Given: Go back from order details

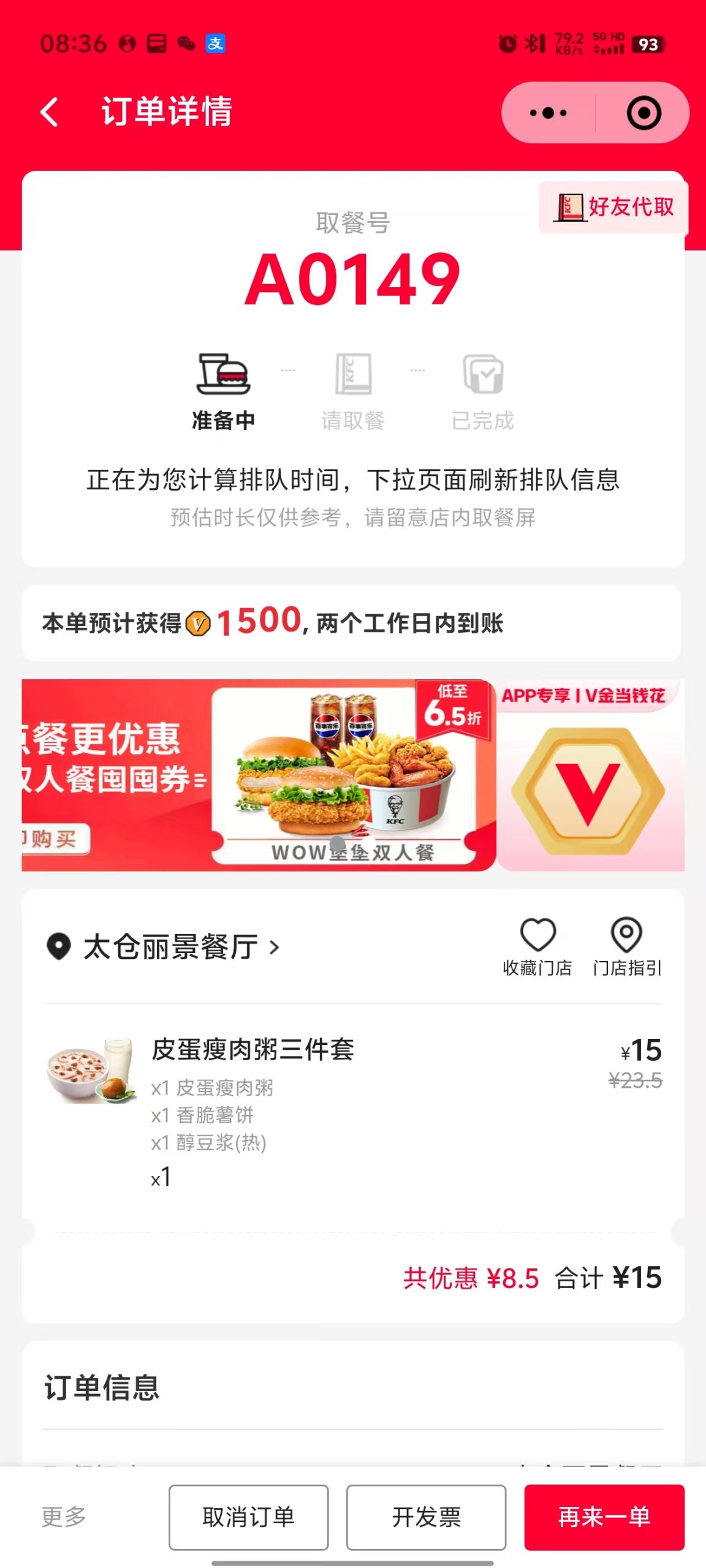Looking at the screenshot, I should click(50, 113).
